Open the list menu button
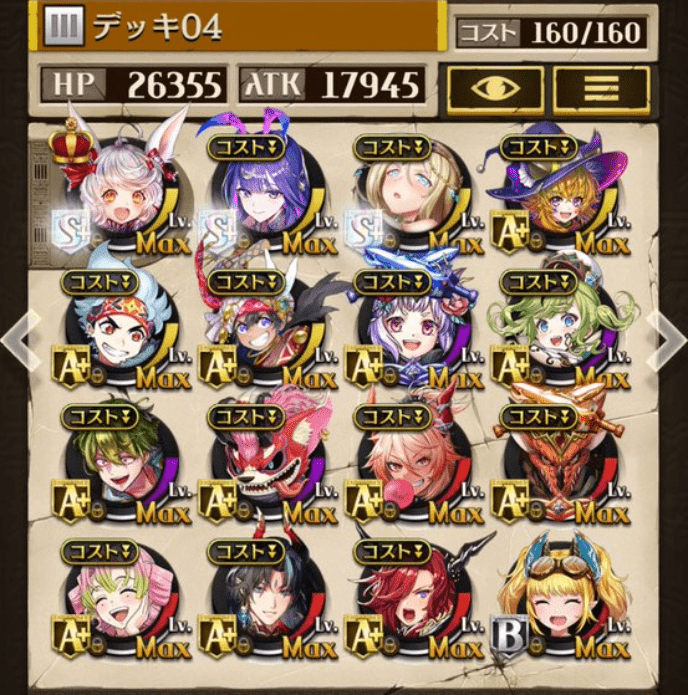The image size is (688, 695). tap(600, 90)
